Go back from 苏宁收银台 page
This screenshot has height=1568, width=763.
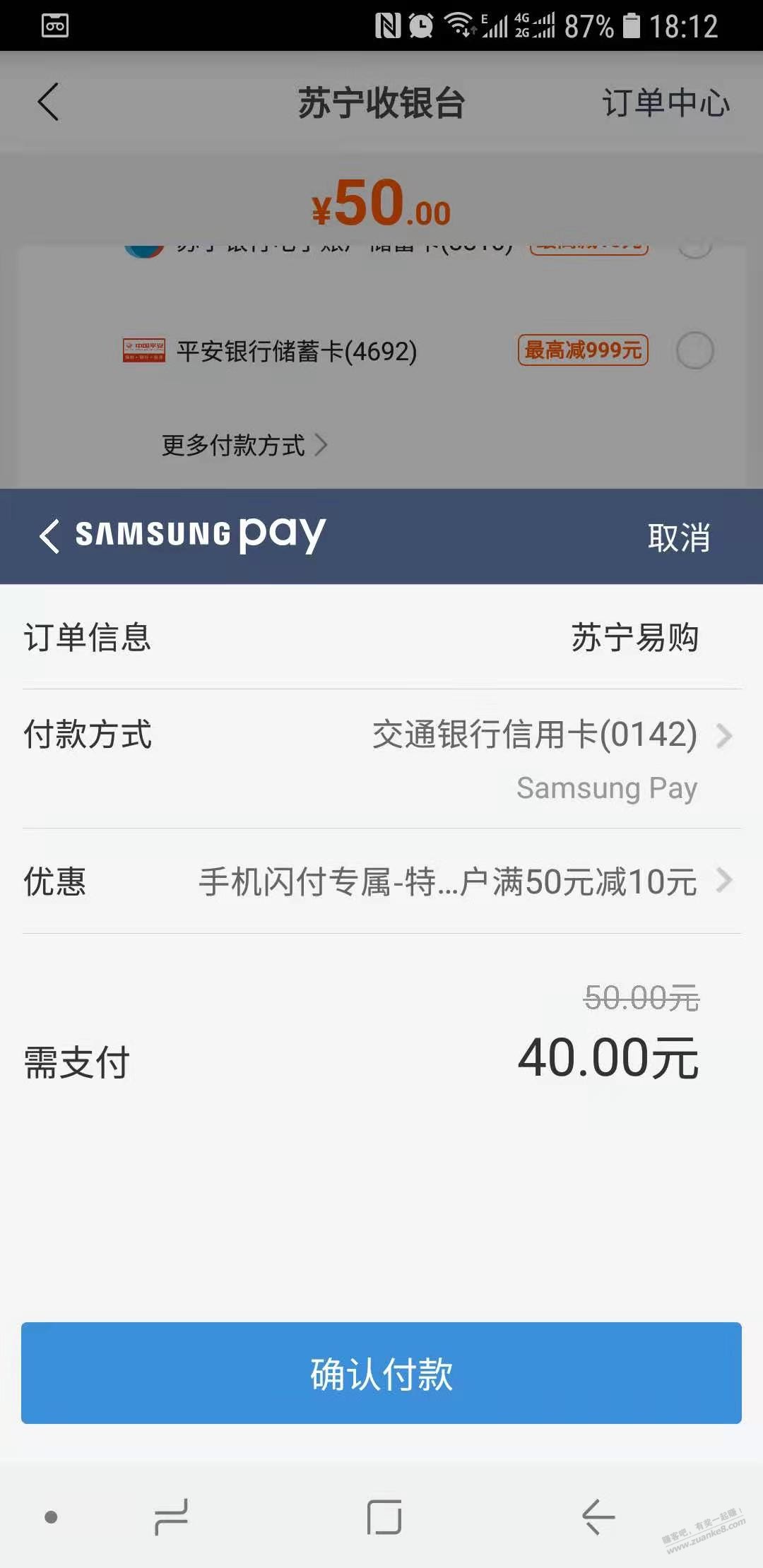pyautogui.click(x=48, y=102)
